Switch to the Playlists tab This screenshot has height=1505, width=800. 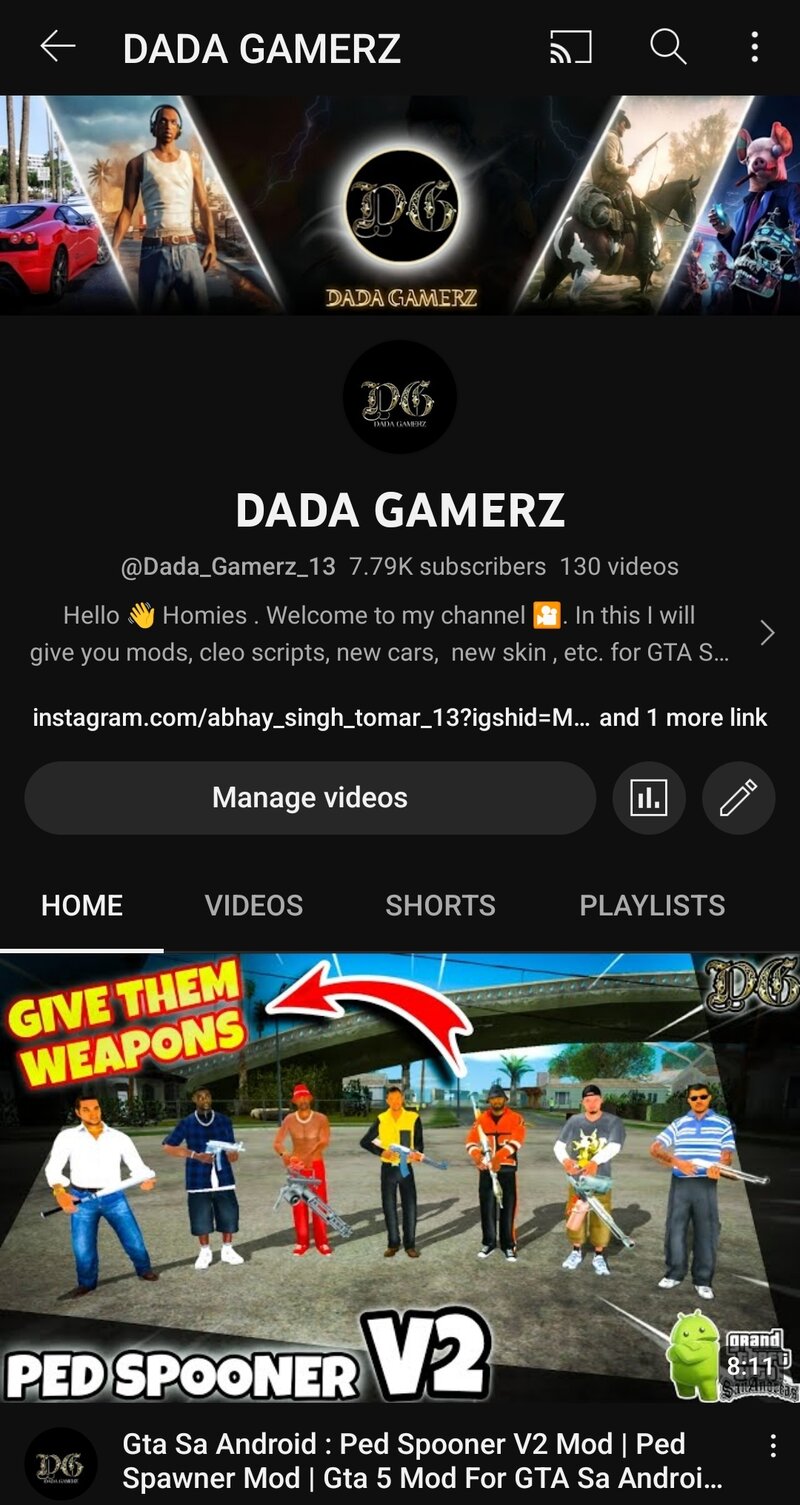pos(652,906)
